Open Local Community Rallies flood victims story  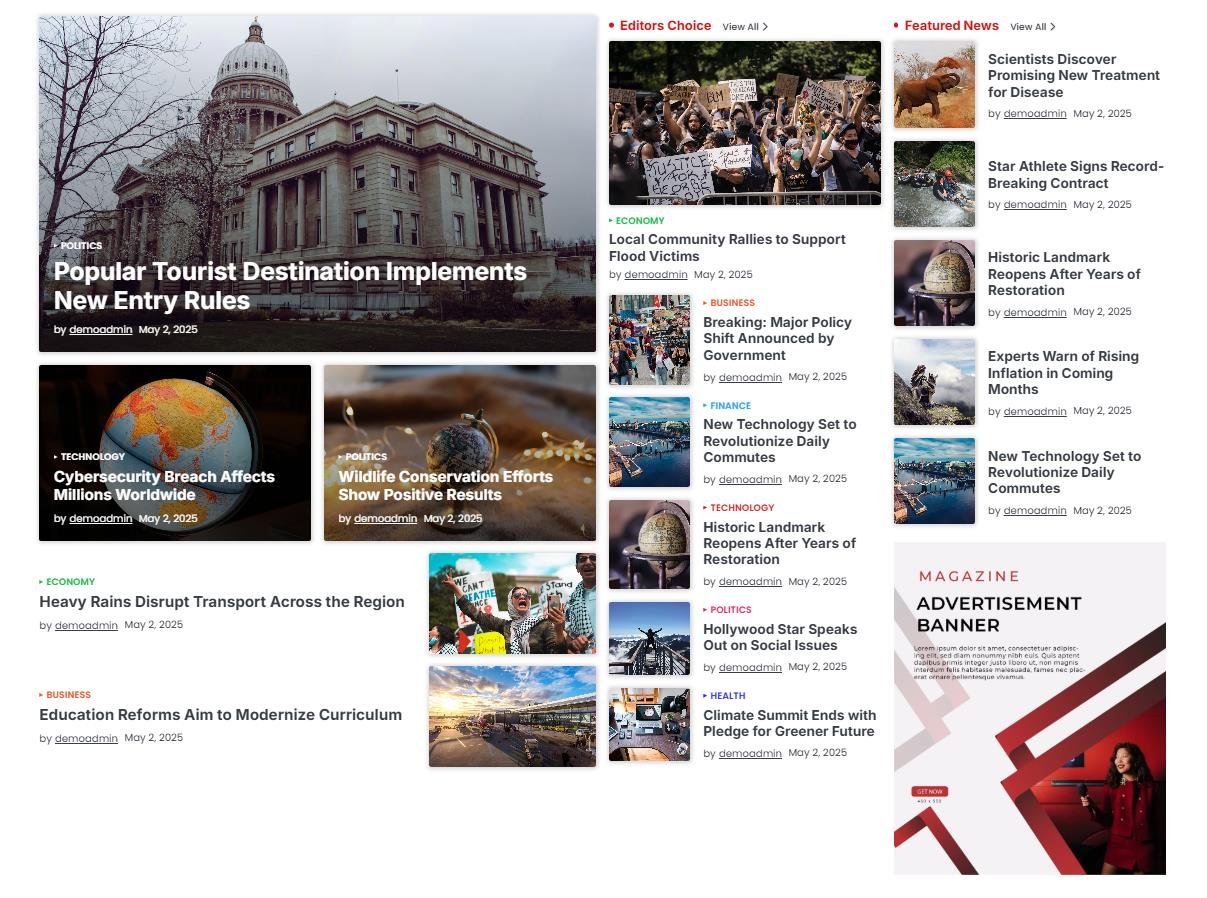tap(727, 247)
